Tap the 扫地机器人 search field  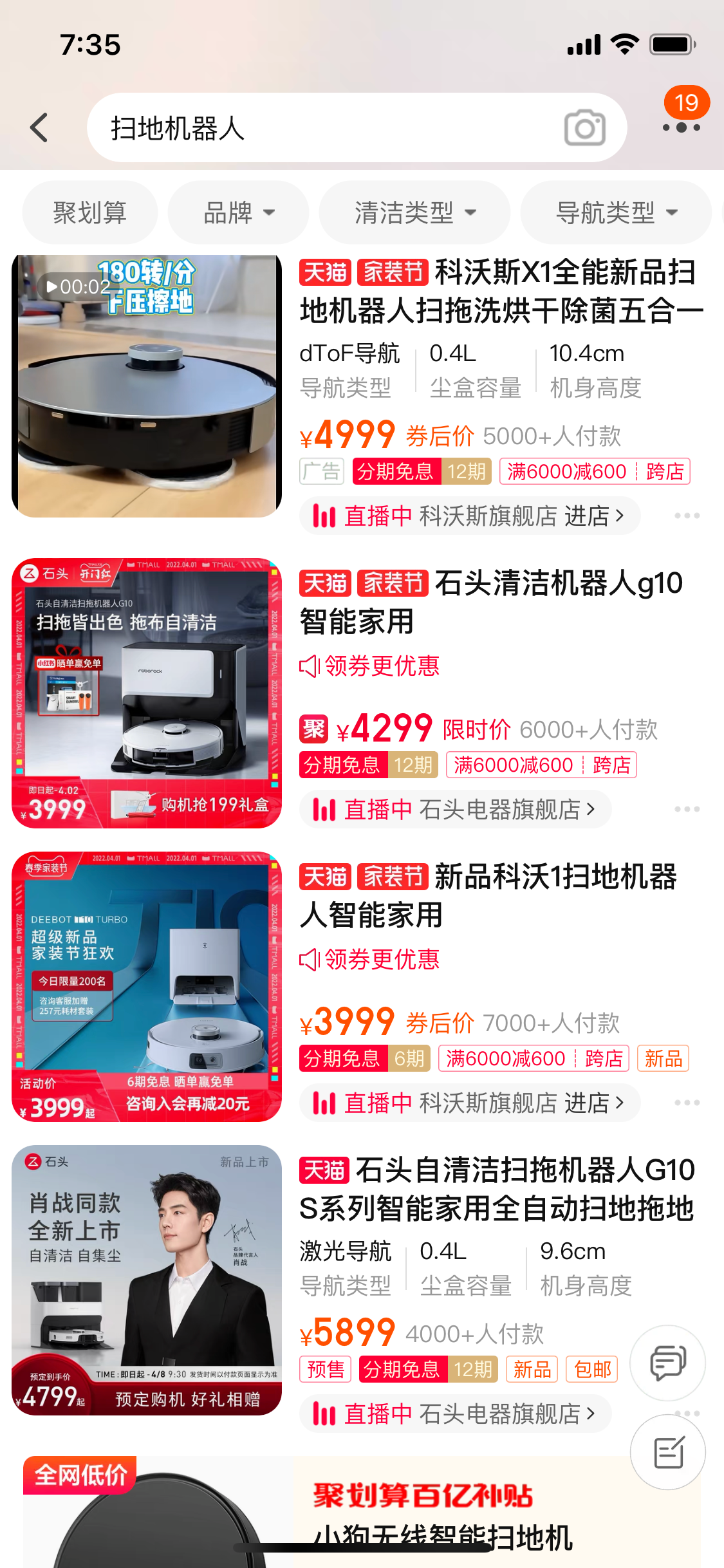tap(322, 127)
